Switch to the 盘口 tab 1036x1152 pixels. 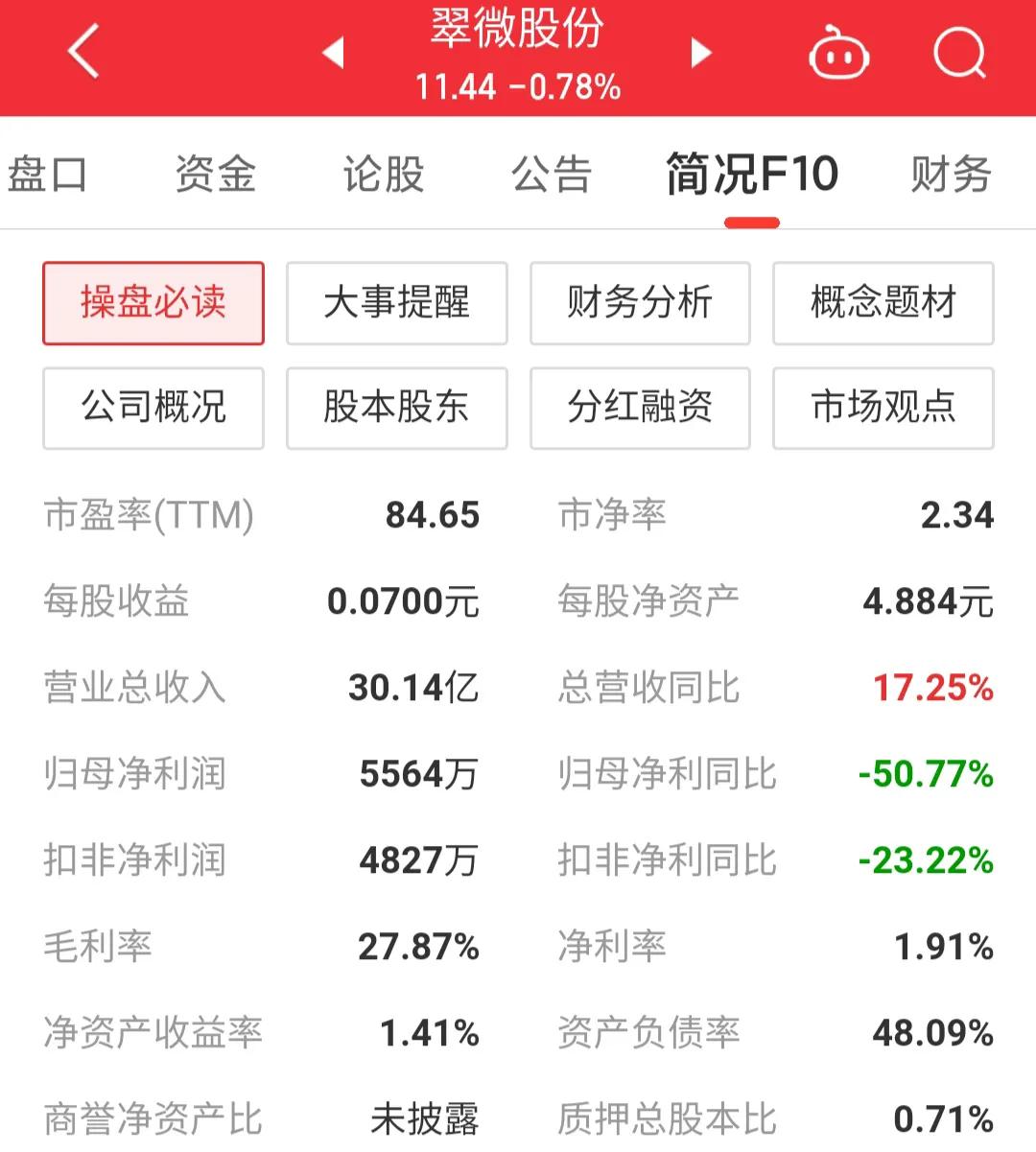point(47,175)
